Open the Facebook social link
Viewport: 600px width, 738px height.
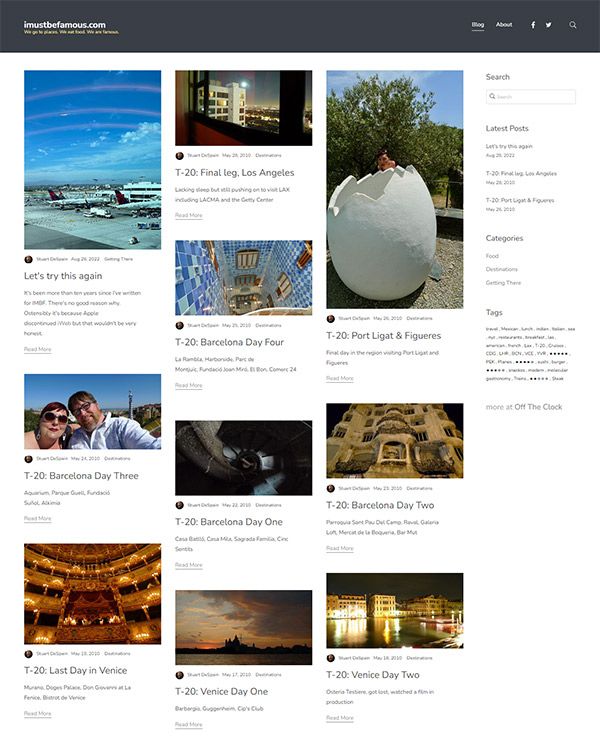coord(533,25)
